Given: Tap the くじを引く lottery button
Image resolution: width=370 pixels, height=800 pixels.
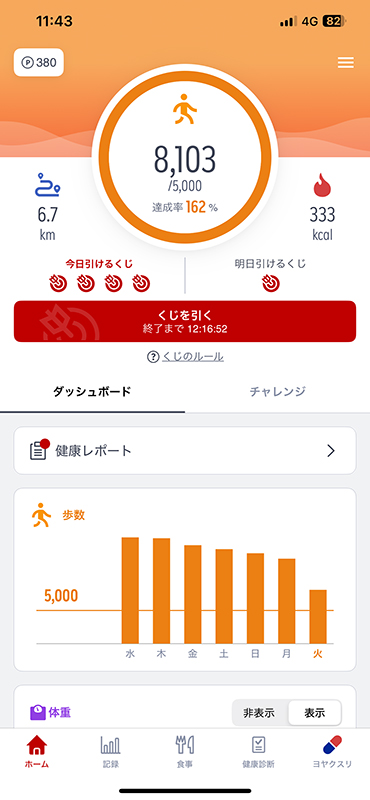Looking at the screenshot, I should (x=185, y=321).
